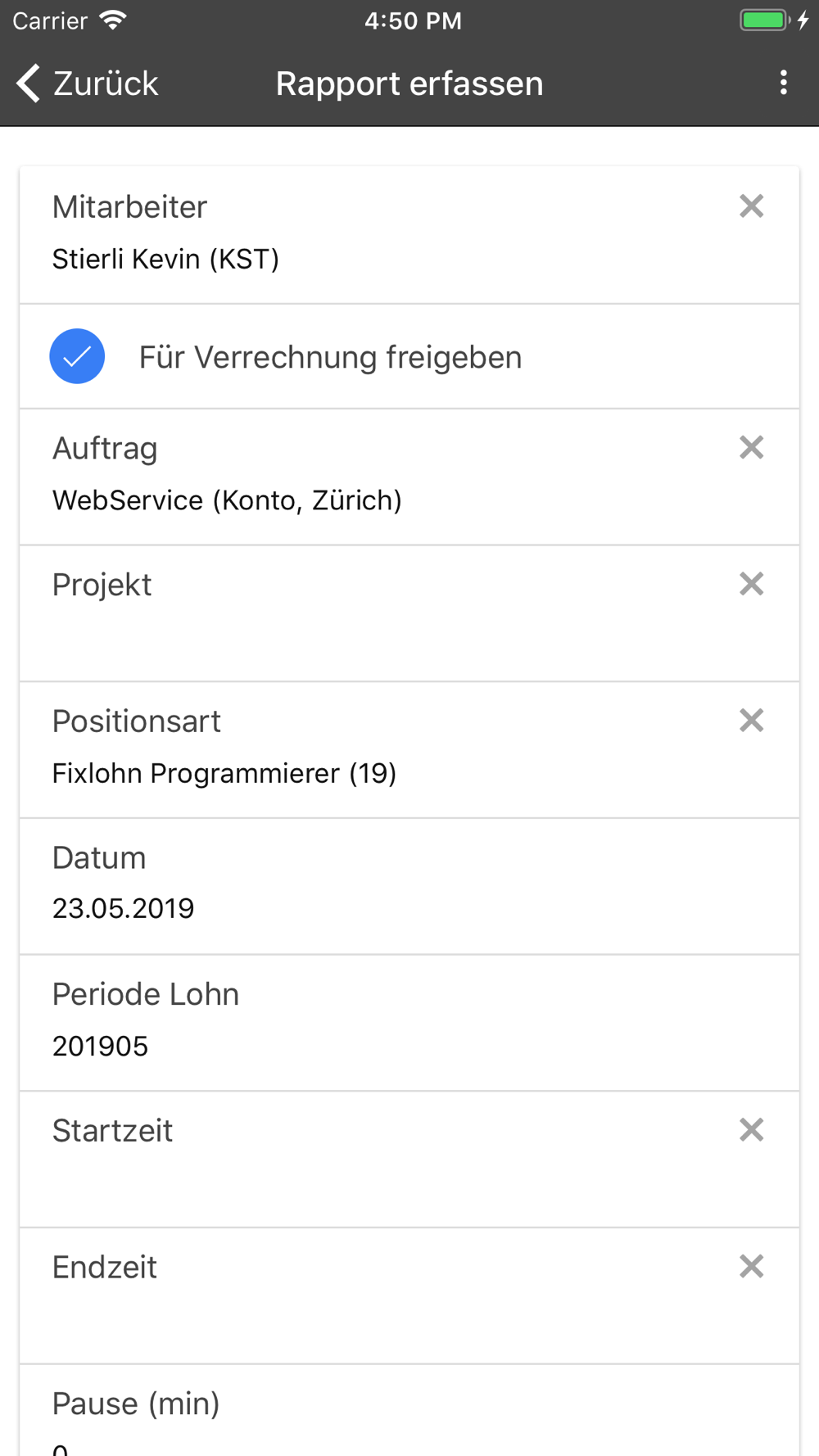The height and width of the screenshot is (1456, 819).
Task: Clear the Auftrag field
Action: pos(751,447)
